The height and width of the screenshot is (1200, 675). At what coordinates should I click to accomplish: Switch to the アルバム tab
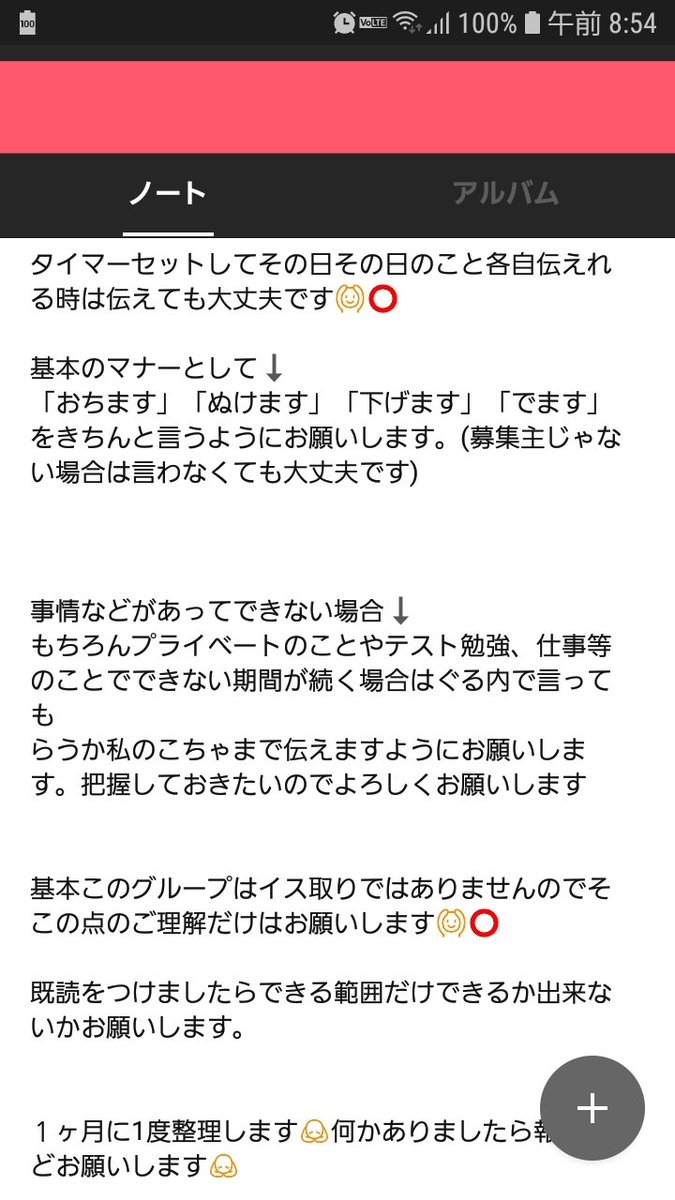[x=505, y=193]
